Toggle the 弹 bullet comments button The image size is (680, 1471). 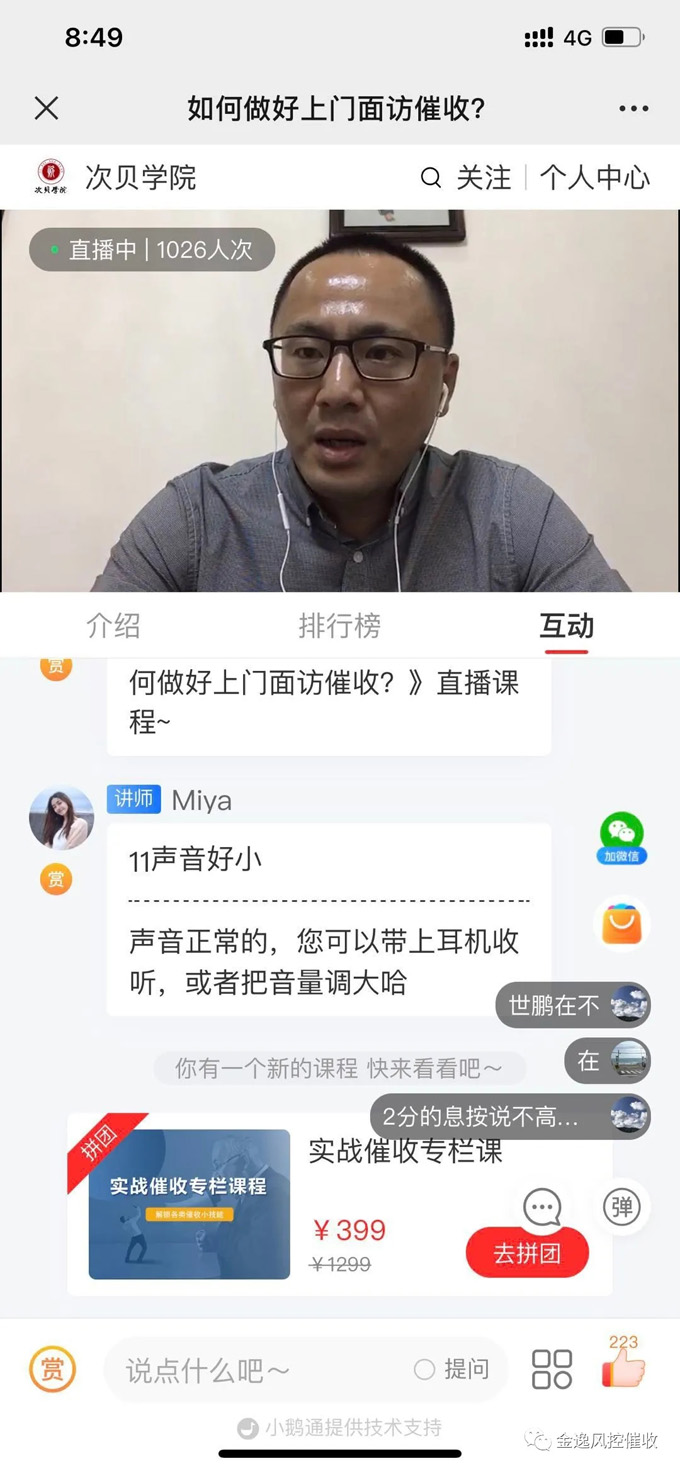point(622,1208)
